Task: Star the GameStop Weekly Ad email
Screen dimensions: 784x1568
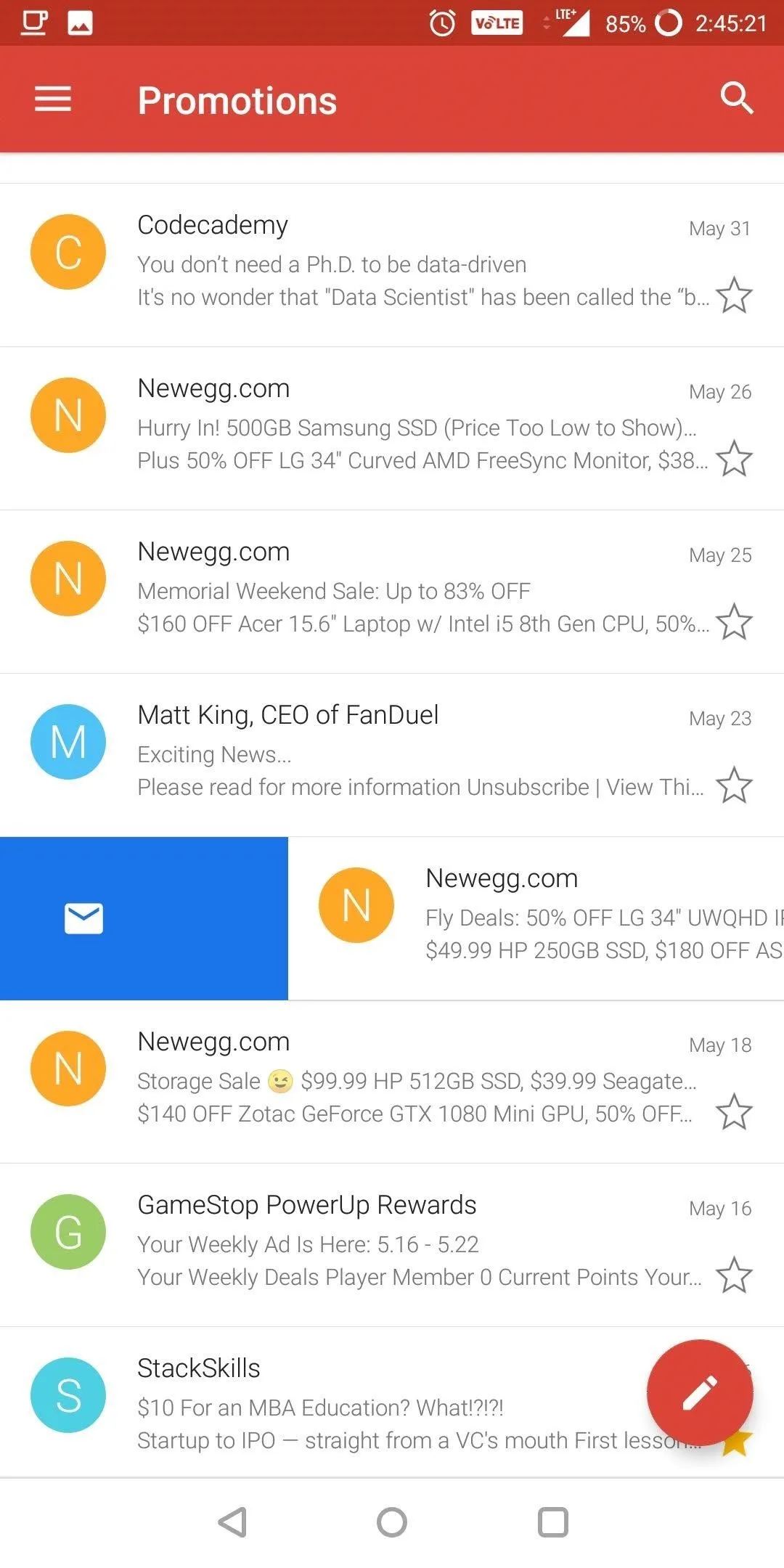Action: (734, 1275)
